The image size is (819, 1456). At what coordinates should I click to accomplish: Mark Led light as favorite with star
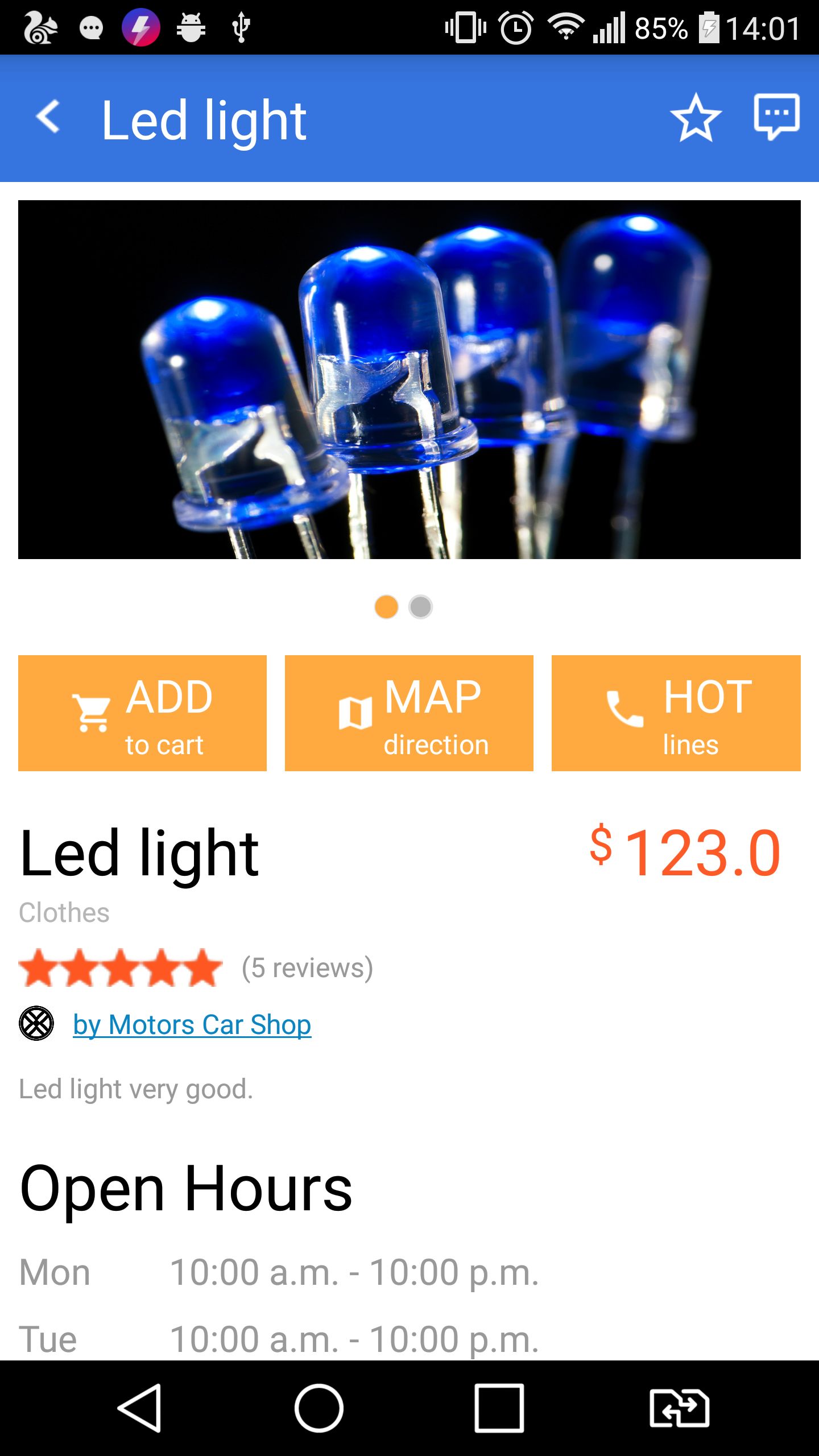tap(696, 118)
